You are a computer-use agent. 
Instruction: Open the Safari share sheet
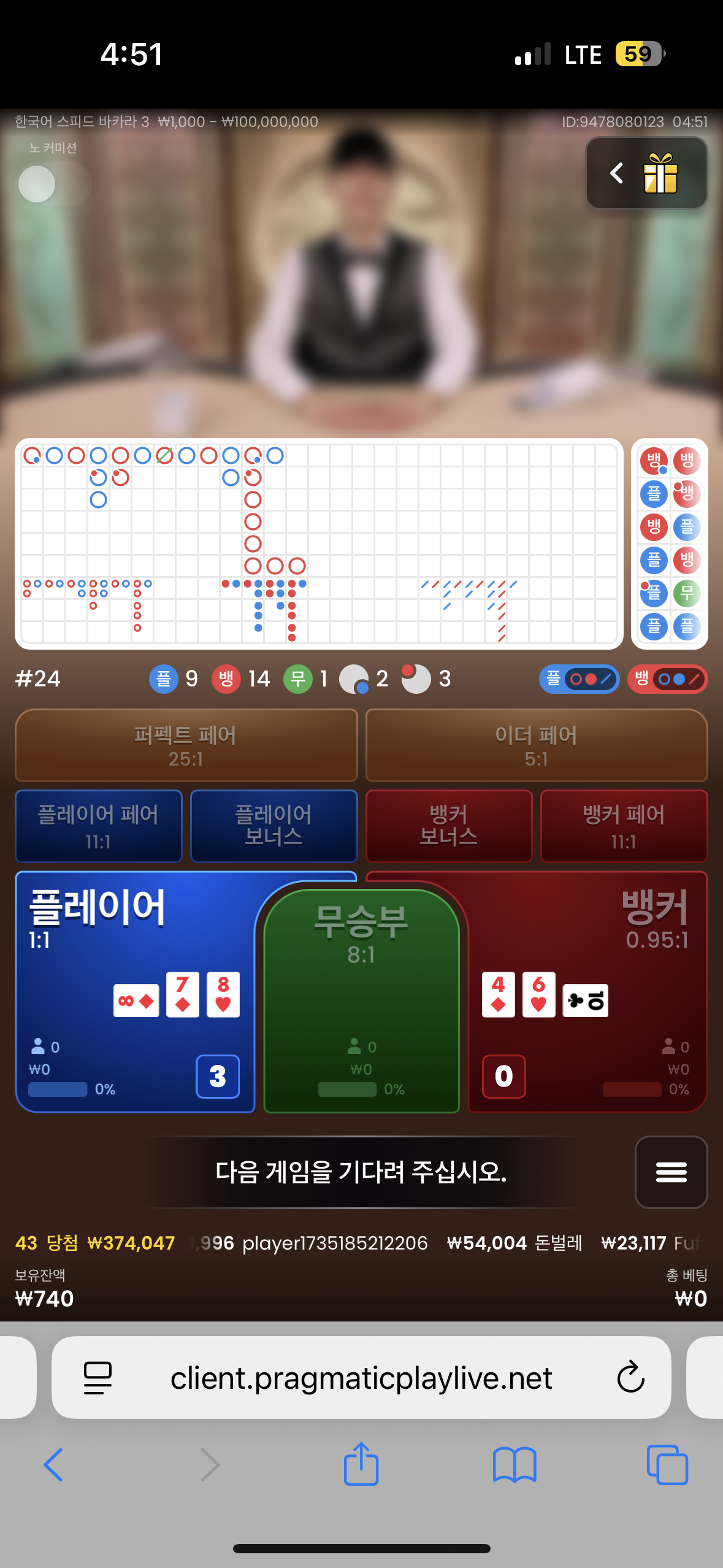[361, 1464]
